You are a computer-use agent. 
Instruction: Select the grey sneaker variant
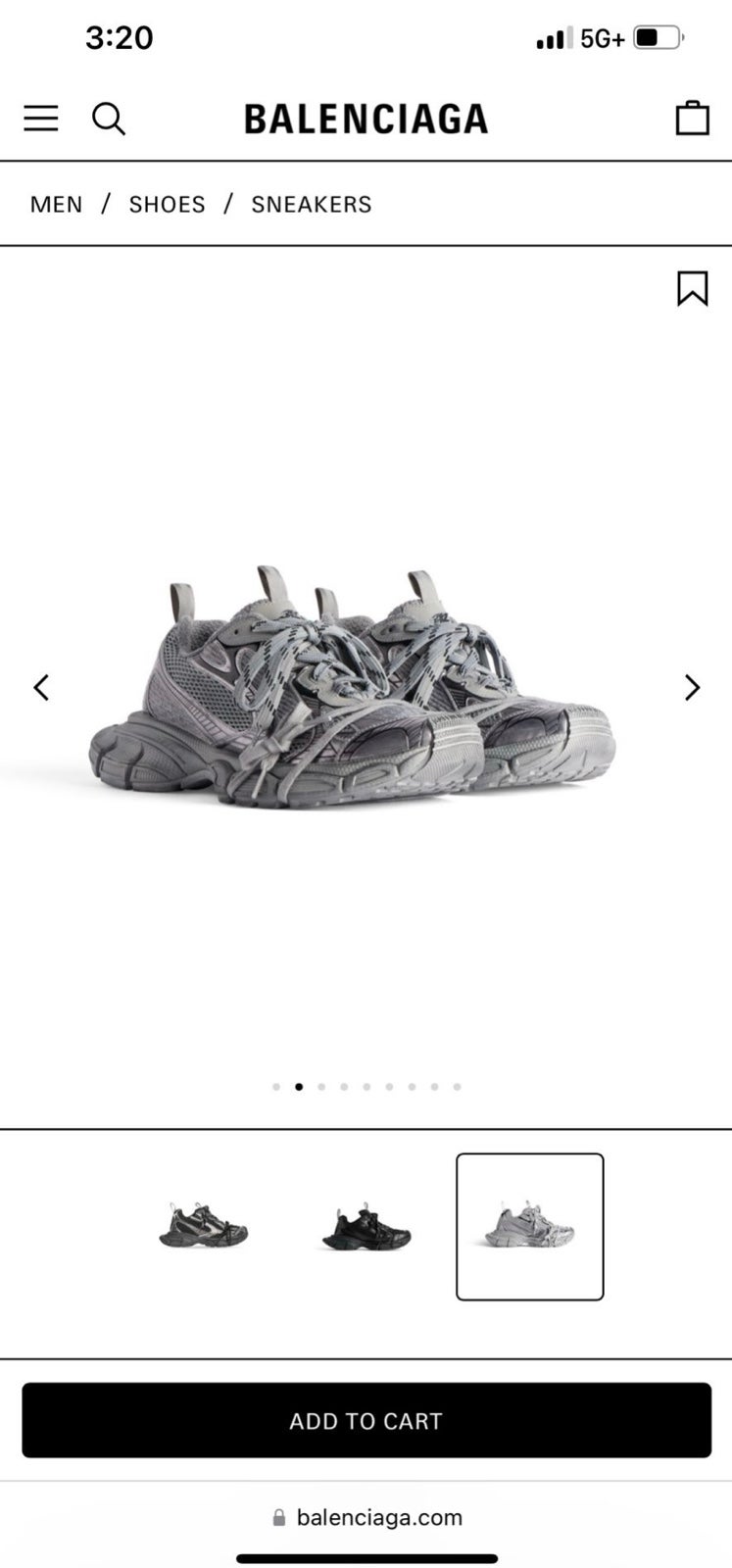pos(530,1226)
